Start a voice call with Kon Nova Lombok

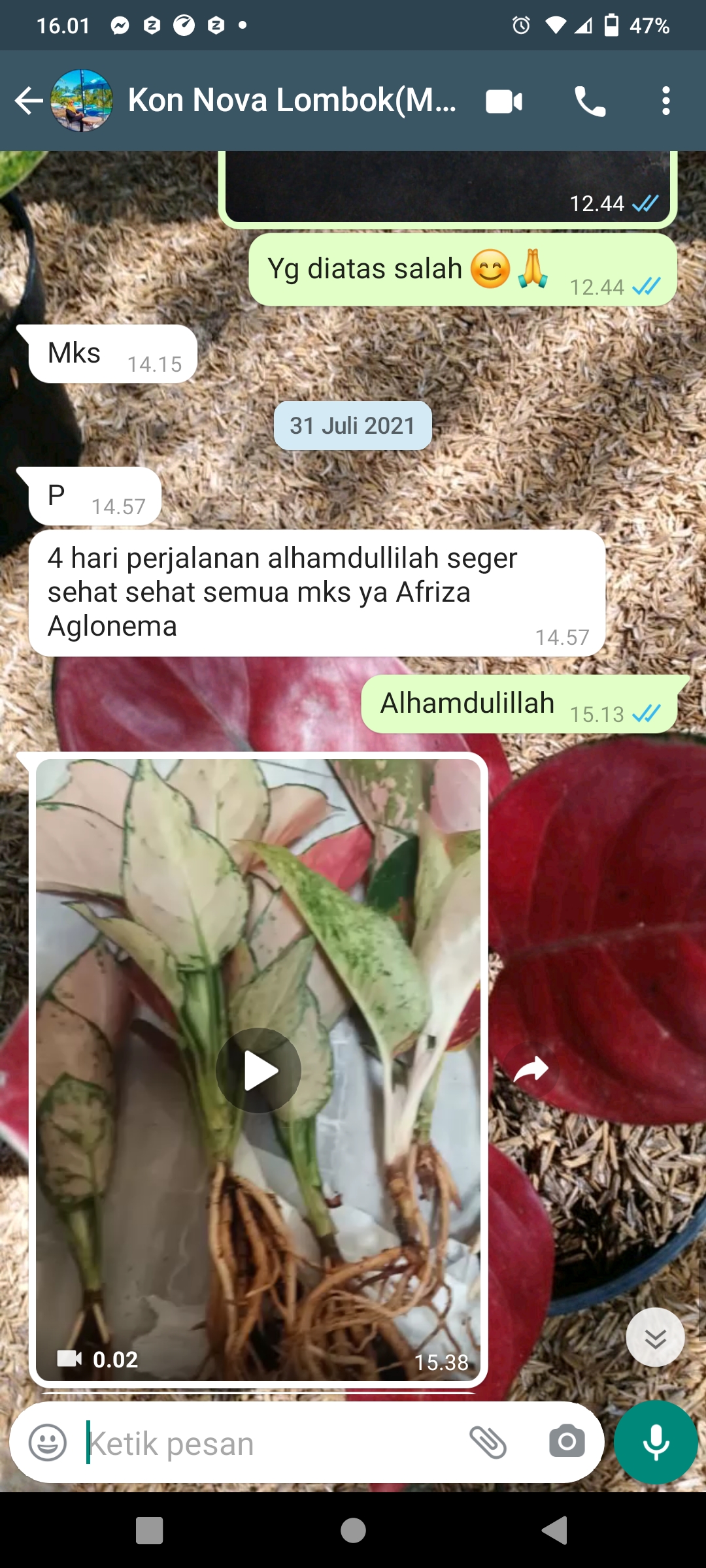pos(590,102)
